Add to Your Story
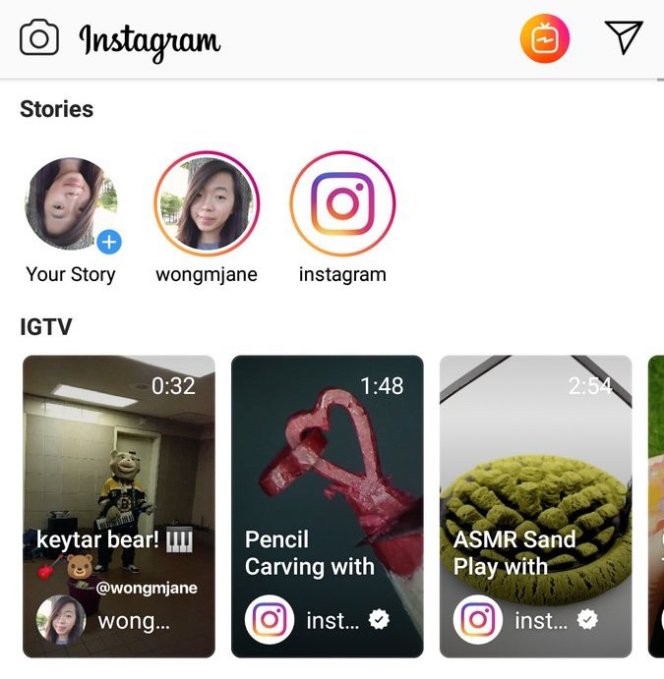The height and width of the screenshot is (679, 664). [x=70, y=205]
